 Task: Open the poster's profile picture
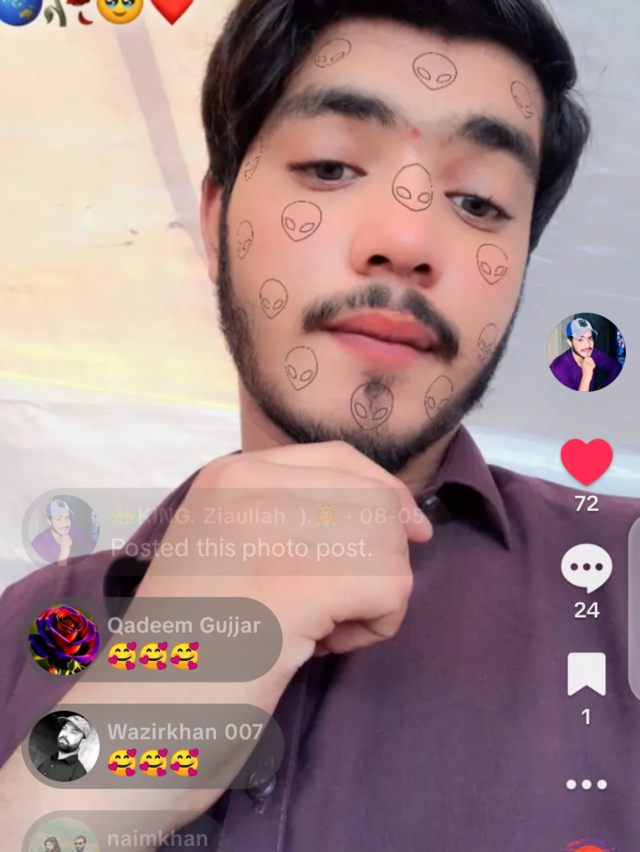[586, 353]
